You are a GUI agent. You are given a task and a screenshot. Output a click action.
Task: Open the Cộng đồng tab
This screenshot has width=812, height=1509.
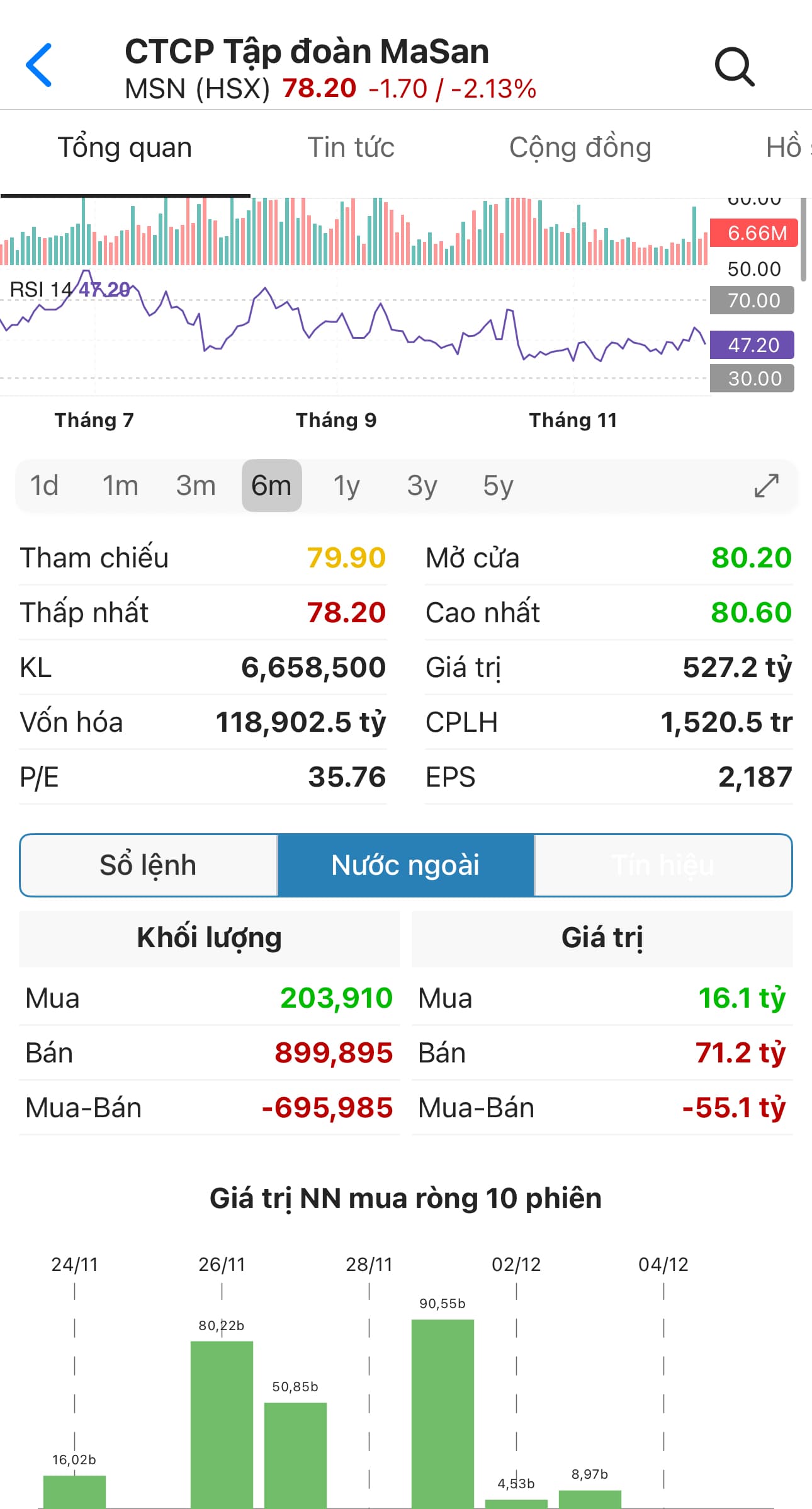pos(580,148)
